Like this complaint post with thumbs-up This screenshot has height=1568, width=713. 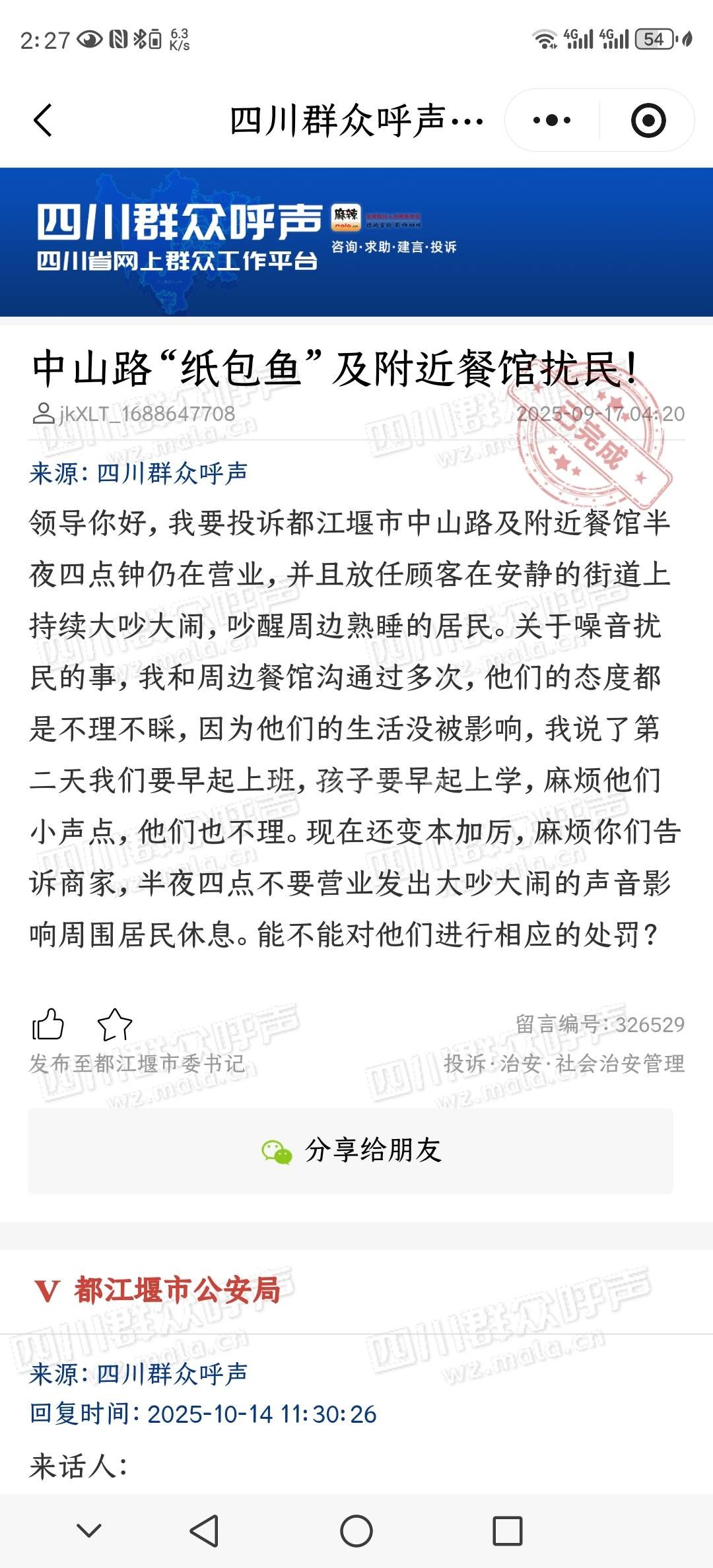coord(48,1024)
